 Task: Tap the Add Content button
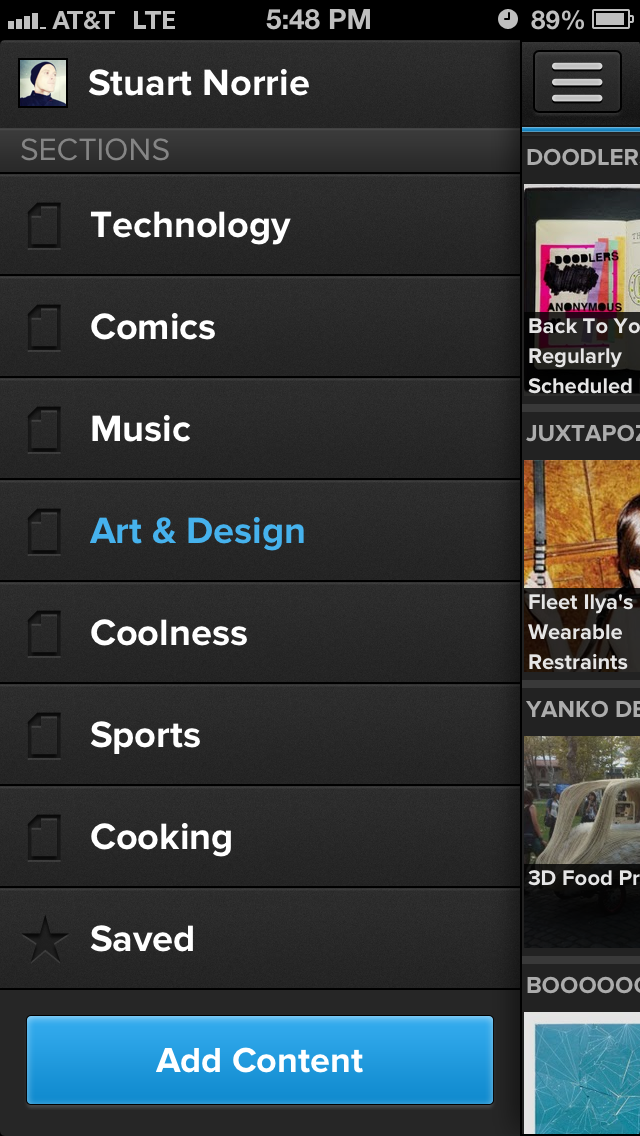click(260, 1060)
